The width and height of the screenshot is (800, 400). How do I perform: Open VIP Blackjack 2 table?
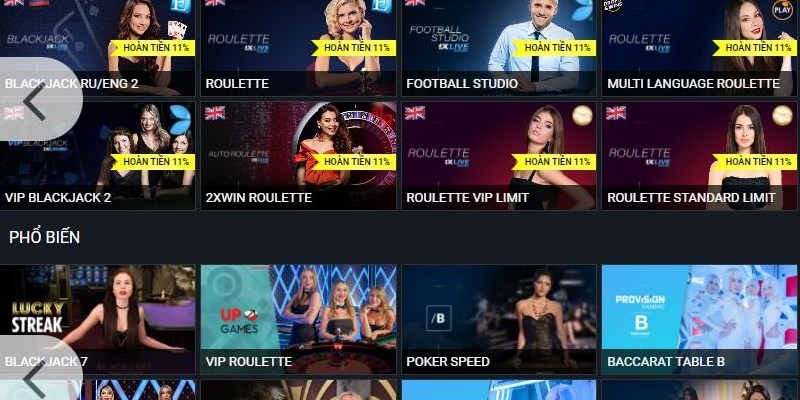[x=120, y=155]
